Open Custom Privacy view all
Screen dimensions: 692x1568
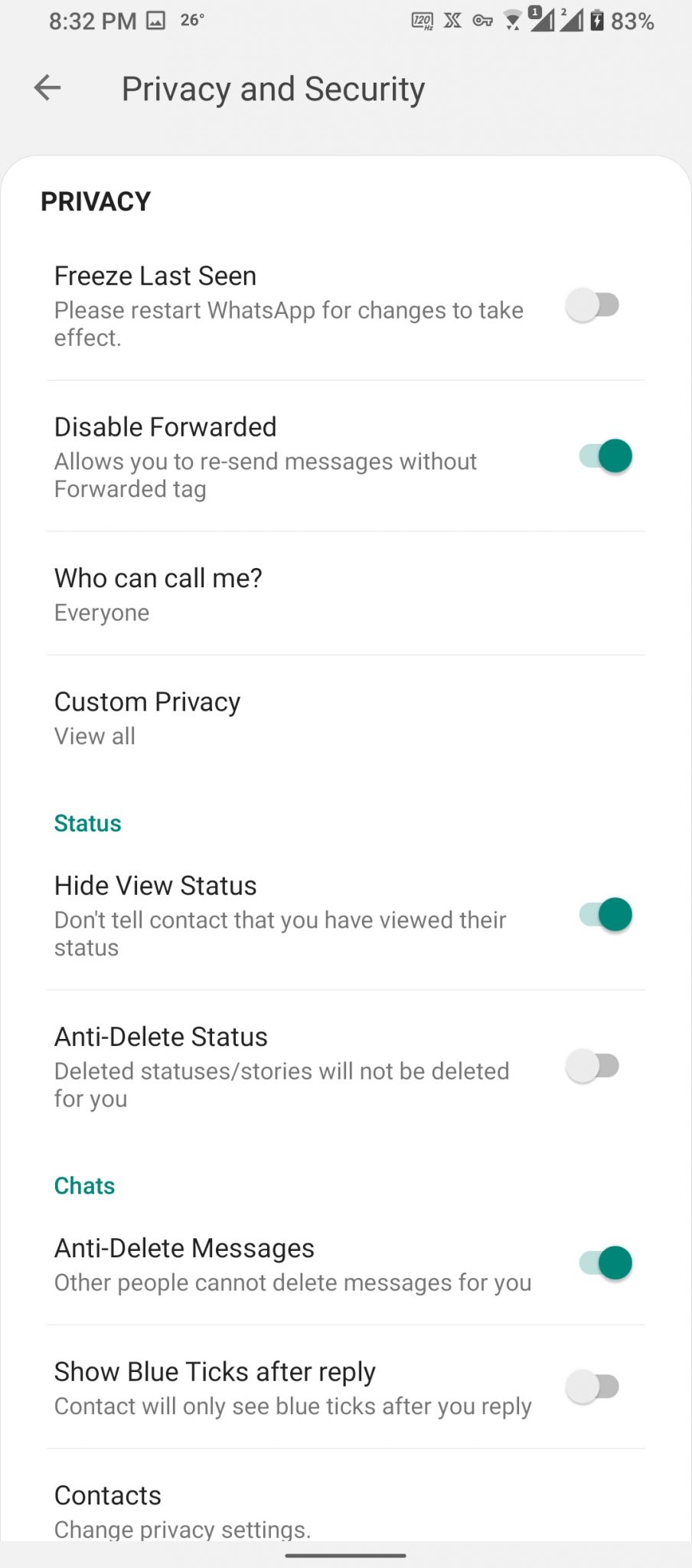tap(346, 717)
